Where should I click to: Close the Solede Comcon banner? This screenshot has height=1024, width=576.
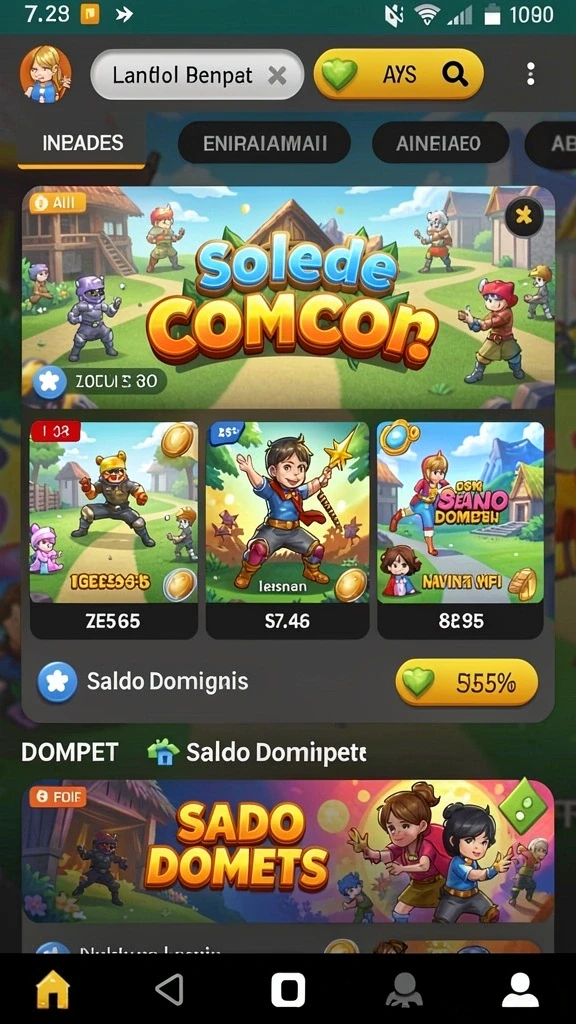click(524, 216)
